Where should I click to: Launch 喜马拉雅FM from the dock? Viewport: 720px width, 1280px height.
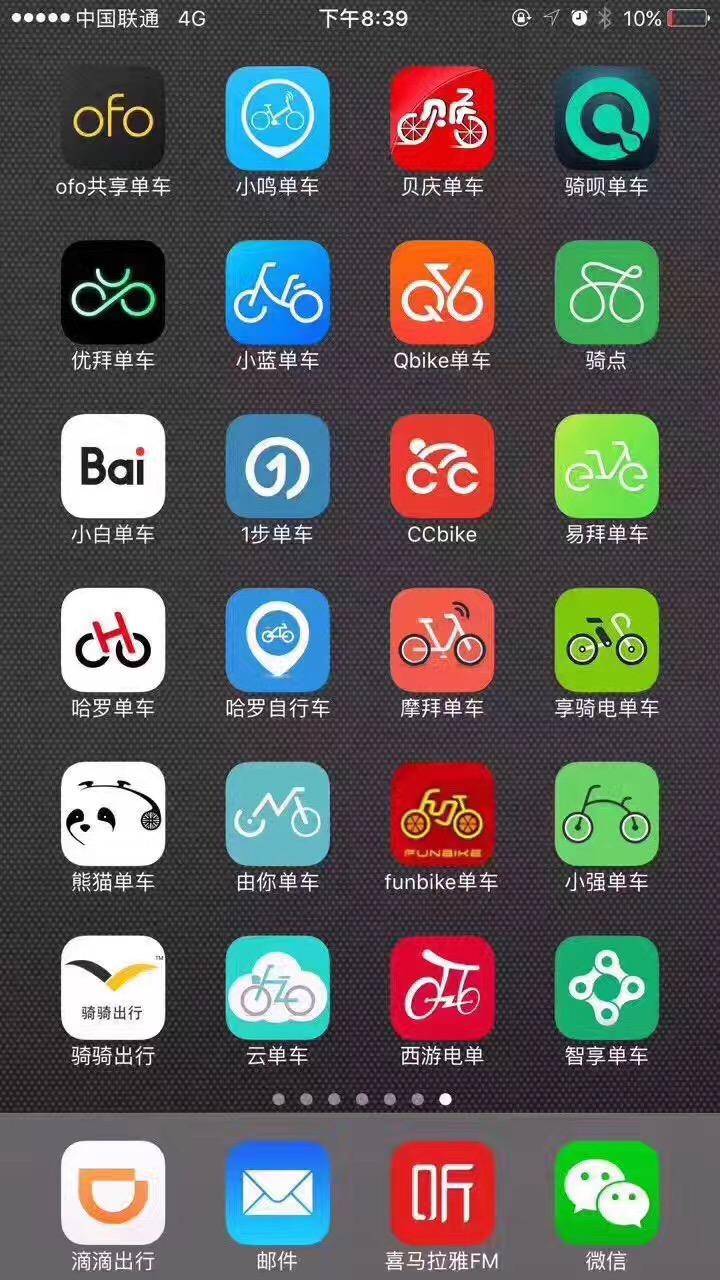[x=442, y=1192]
